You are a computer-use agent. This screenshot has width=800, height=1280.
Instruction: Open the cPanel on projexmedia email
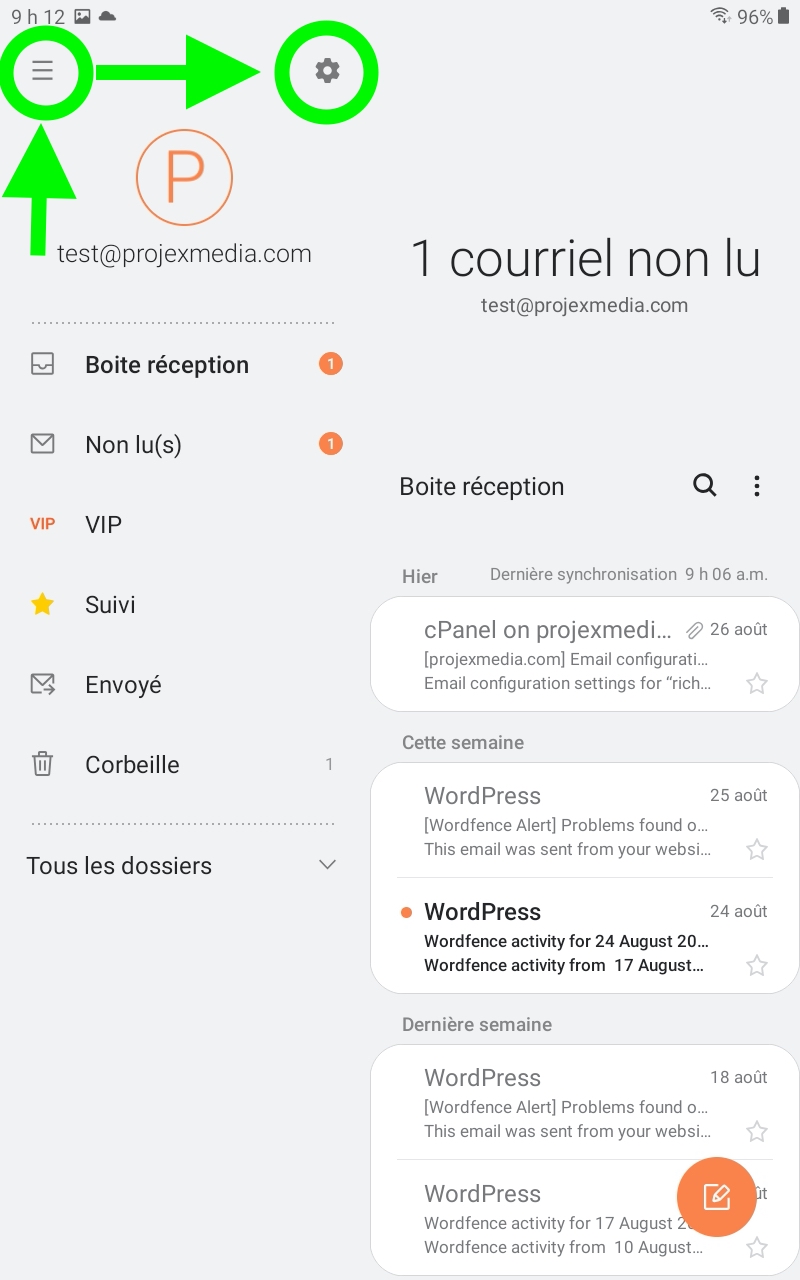tap(560, 653)
